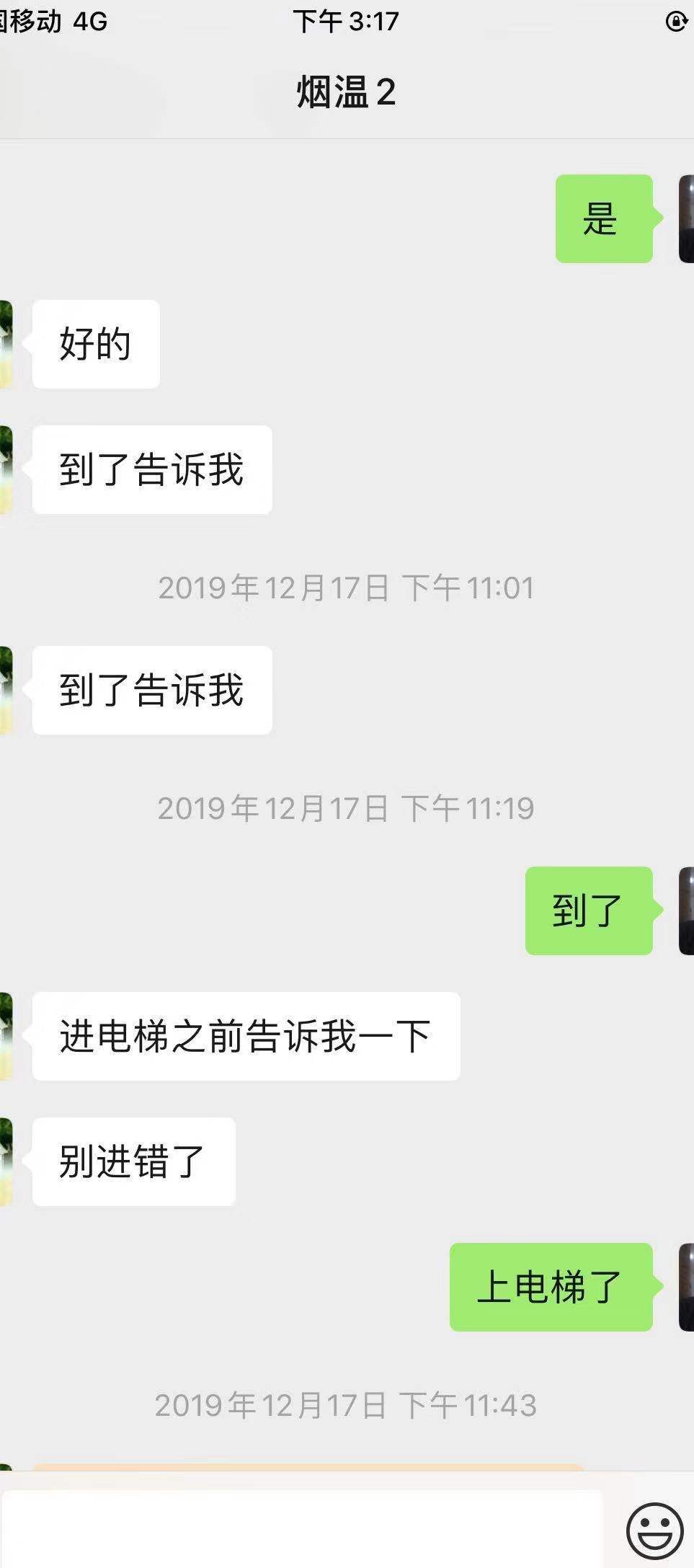Open the emoji picker
Viewport: 694px width, 1568px height.
click(654, 1530)
